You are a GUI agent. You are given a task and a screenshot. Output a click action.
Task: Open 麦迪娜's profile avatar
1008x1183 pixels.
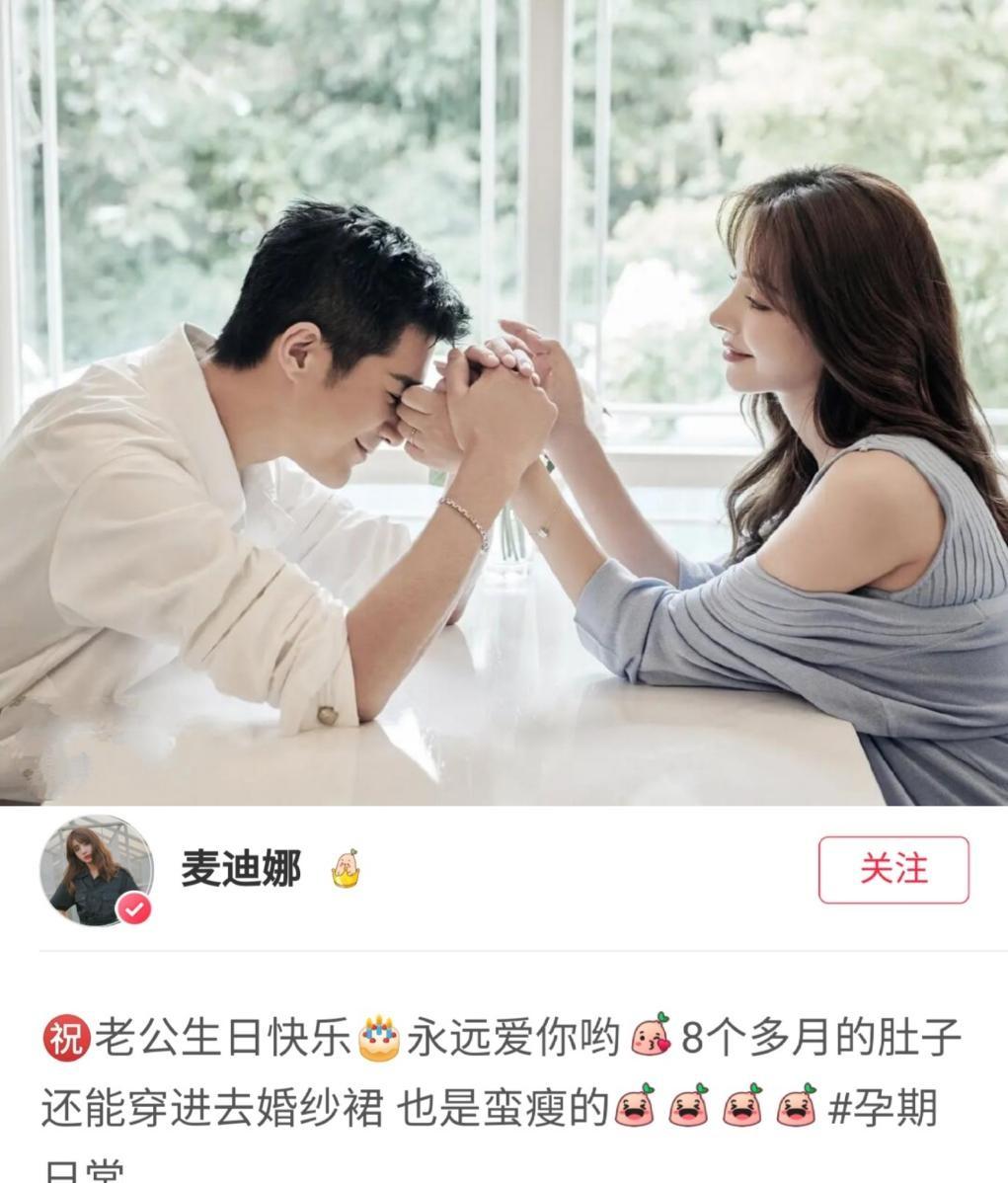(x=96, y=871)
